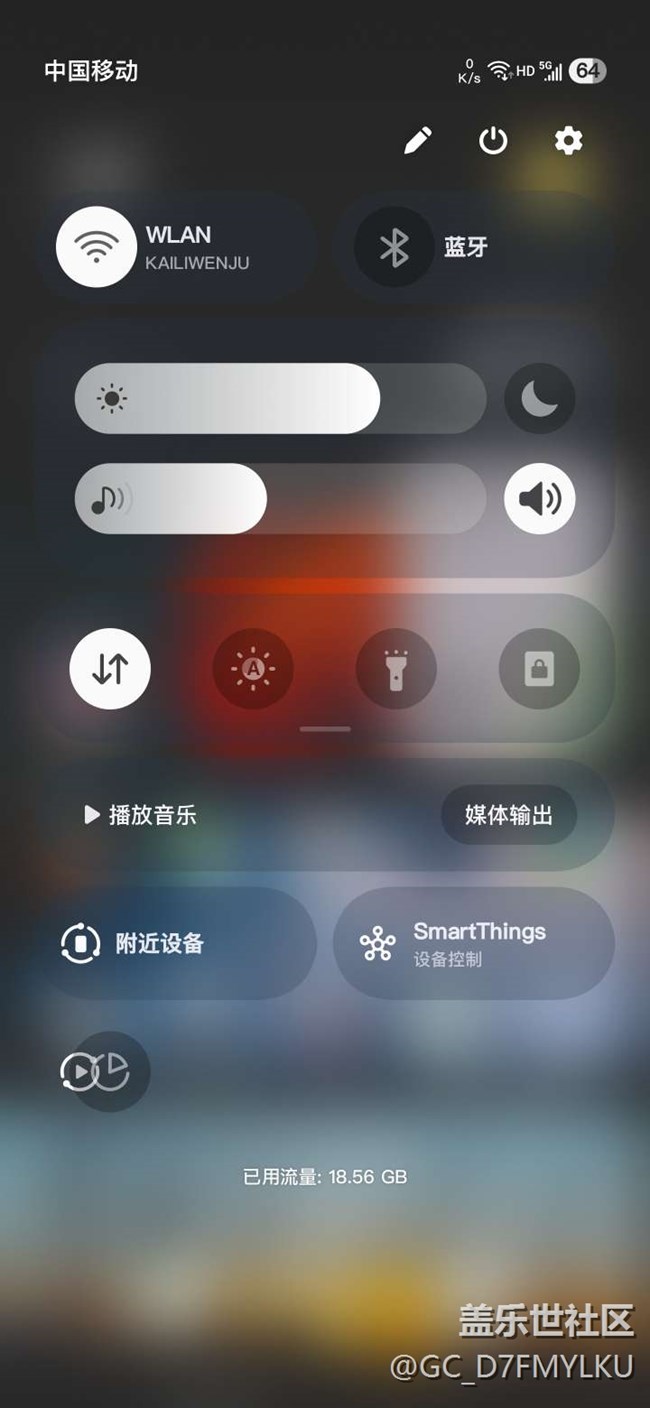Viewport: 650px width, 1408px height.
Task: Turn off mobile data arrows toggle
Action: pos(110,669)
